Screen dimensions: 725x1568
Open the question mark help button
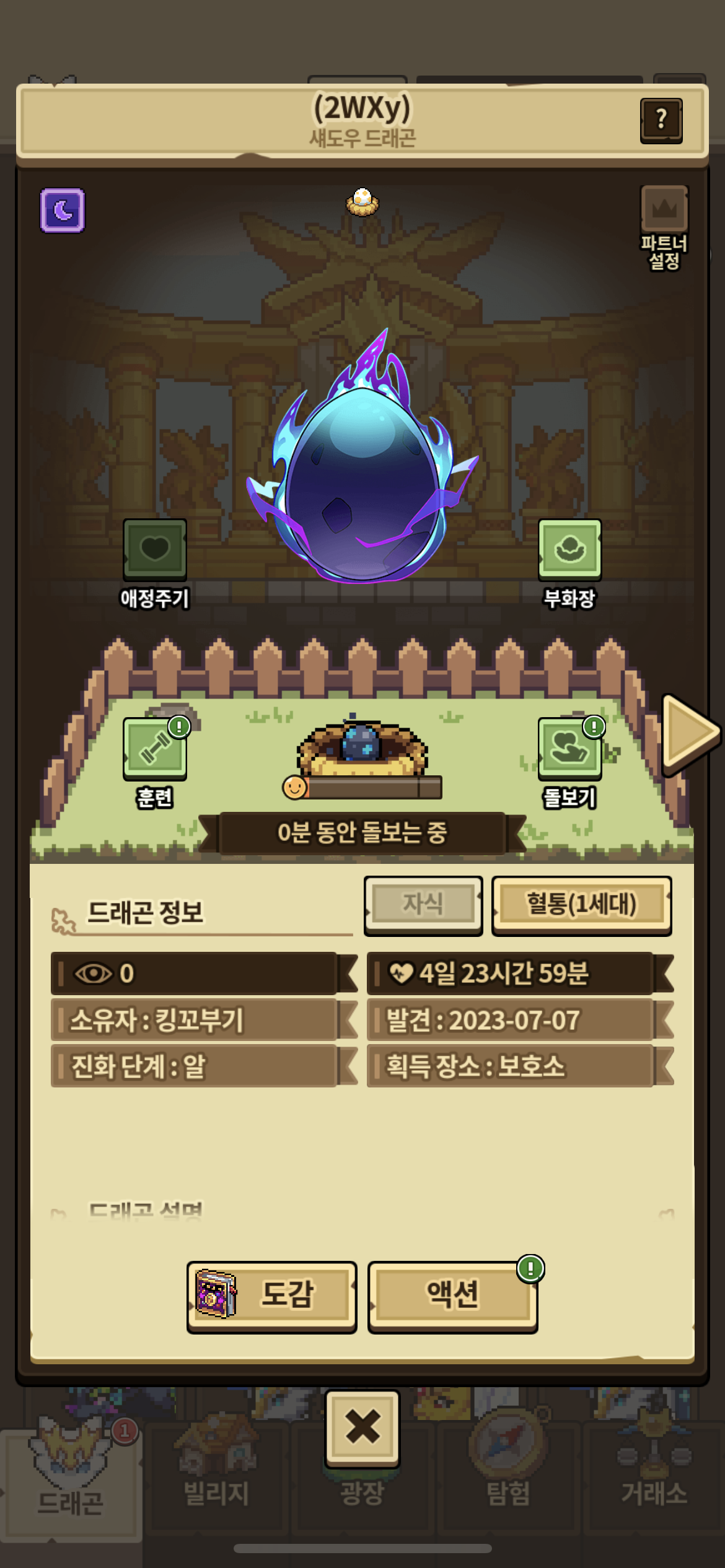pos(661,120)
